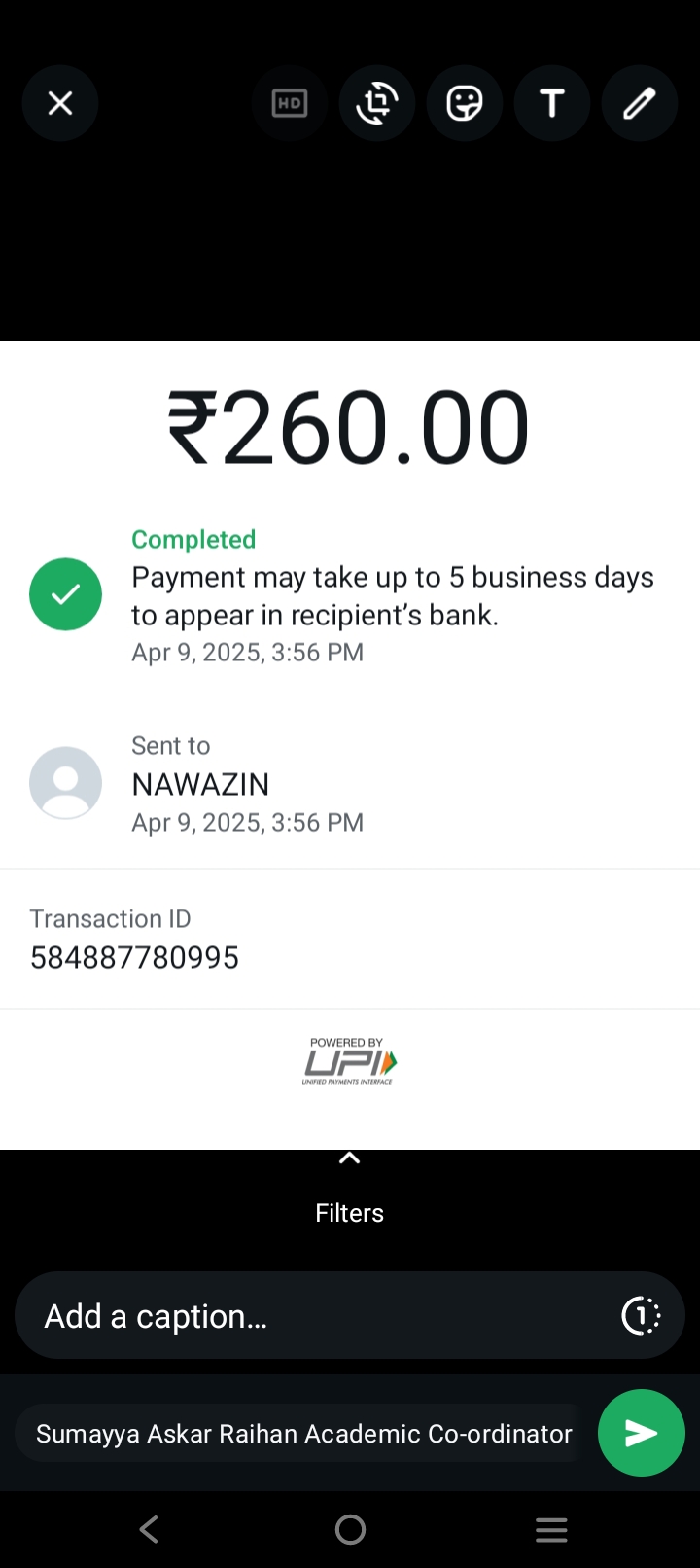Viewport: 700px width, 1568px height.
Task: Add text to the image
Action: pos(552,103)
